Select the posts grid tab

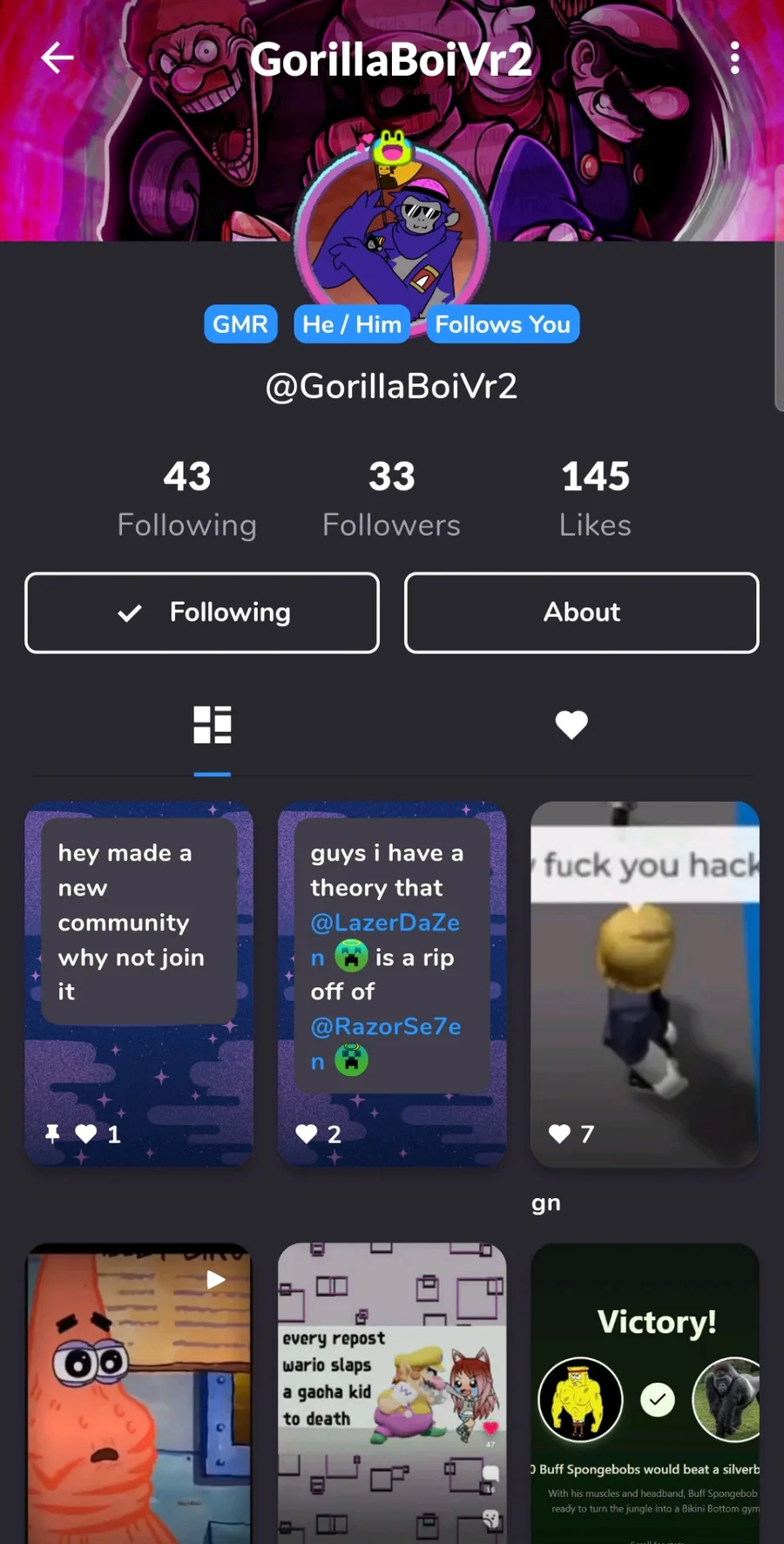213,725
